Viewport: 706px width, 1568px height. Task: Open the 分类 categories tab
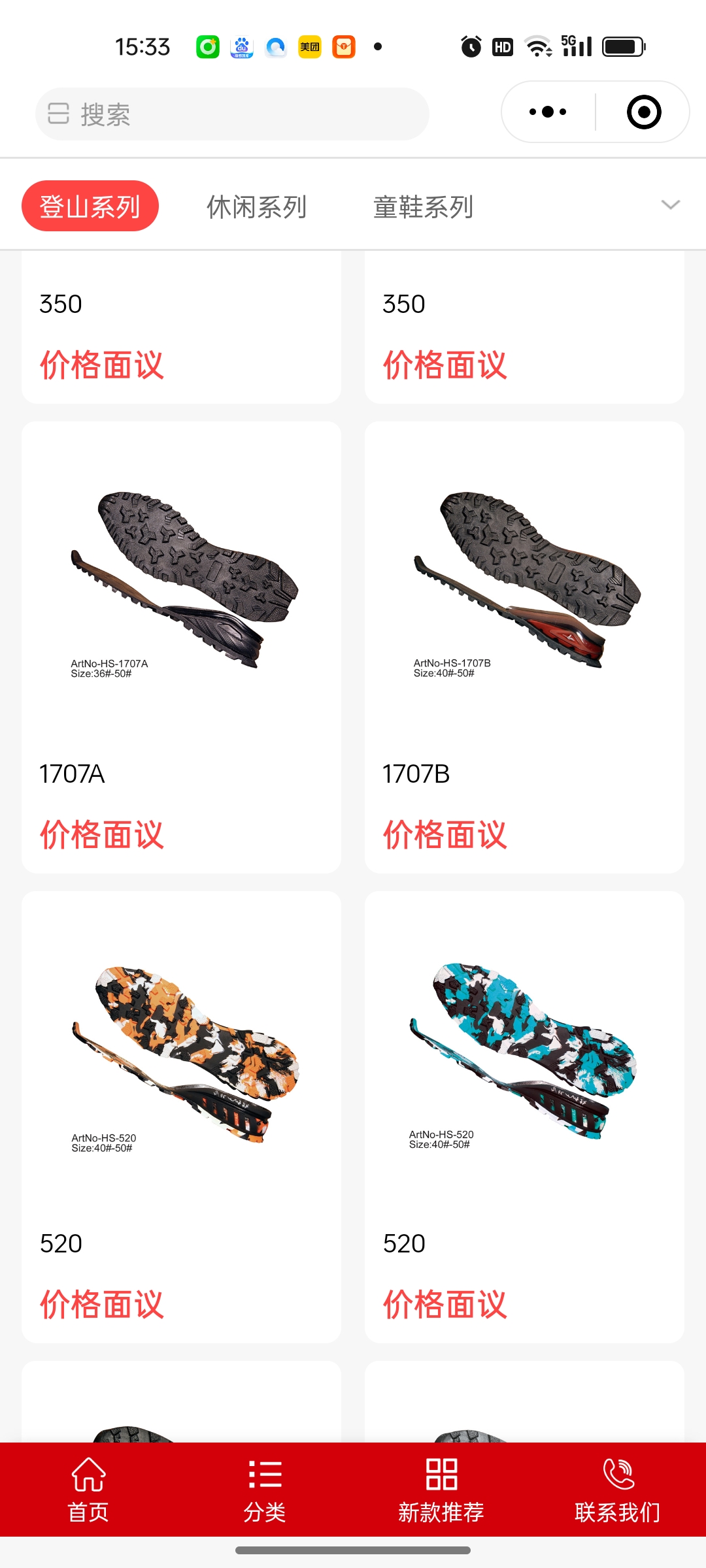click(x=265, y=1490)
